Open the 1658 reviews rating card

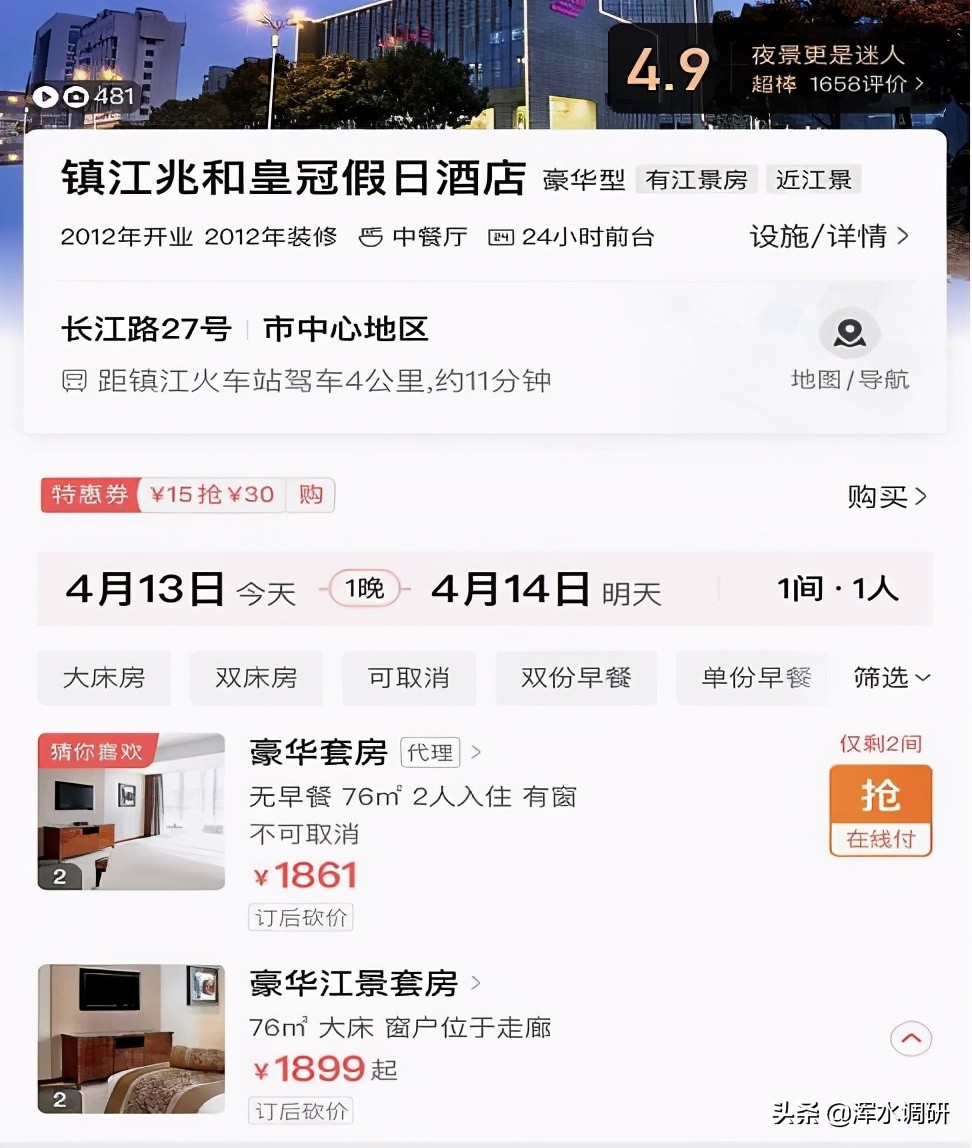(x=775, y=70)
